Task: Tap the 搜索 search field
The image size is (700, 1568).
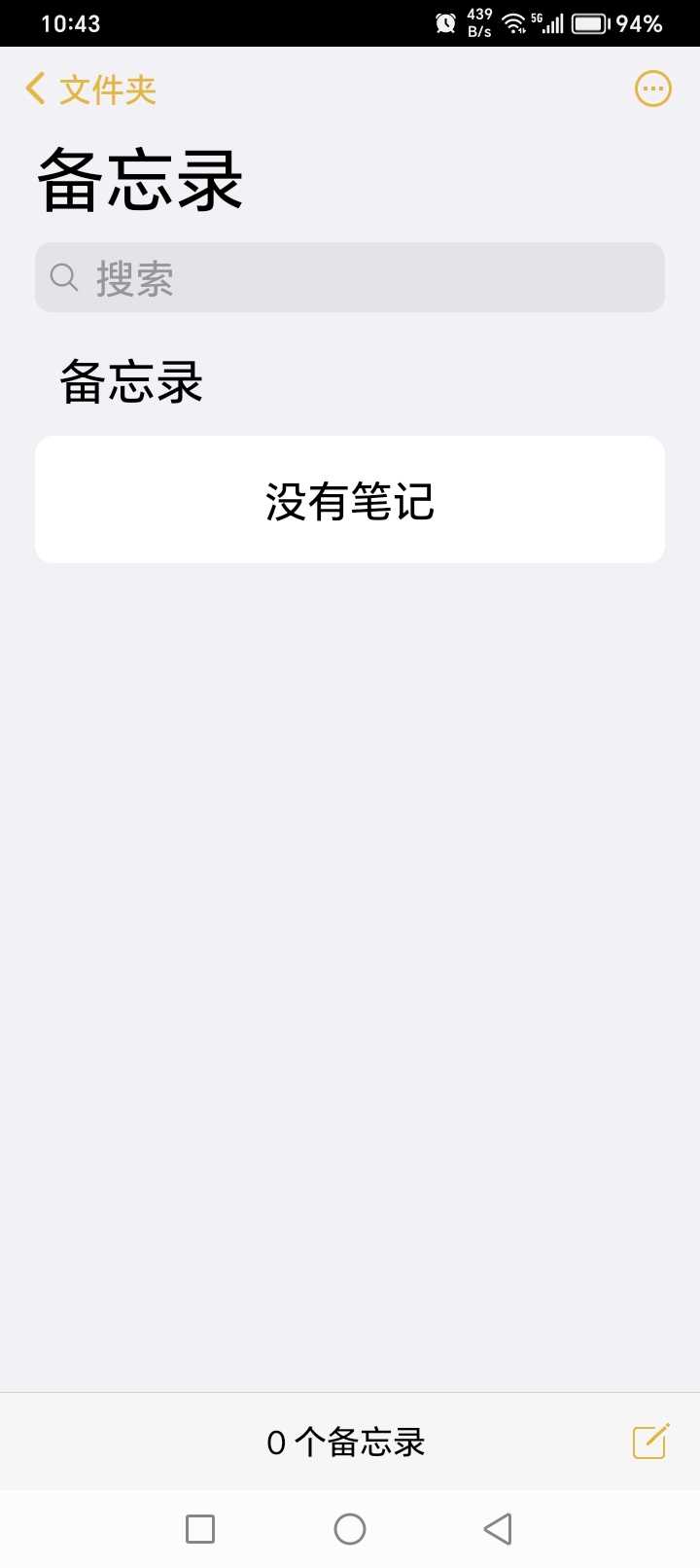Action: click(350, 277)
